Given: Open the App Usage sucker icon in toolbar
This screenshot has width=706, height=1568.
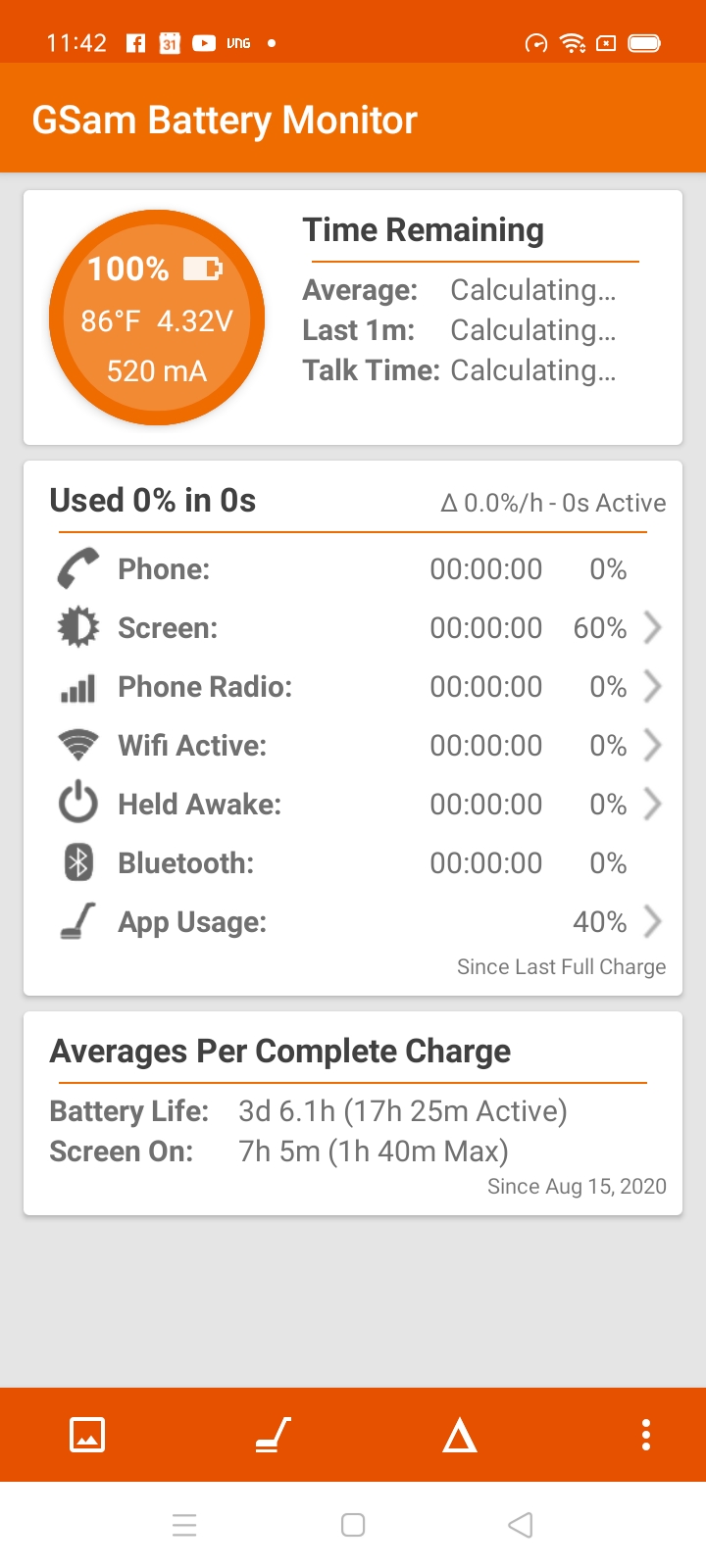Looking at the screenshot, I should coord(273,1435).
